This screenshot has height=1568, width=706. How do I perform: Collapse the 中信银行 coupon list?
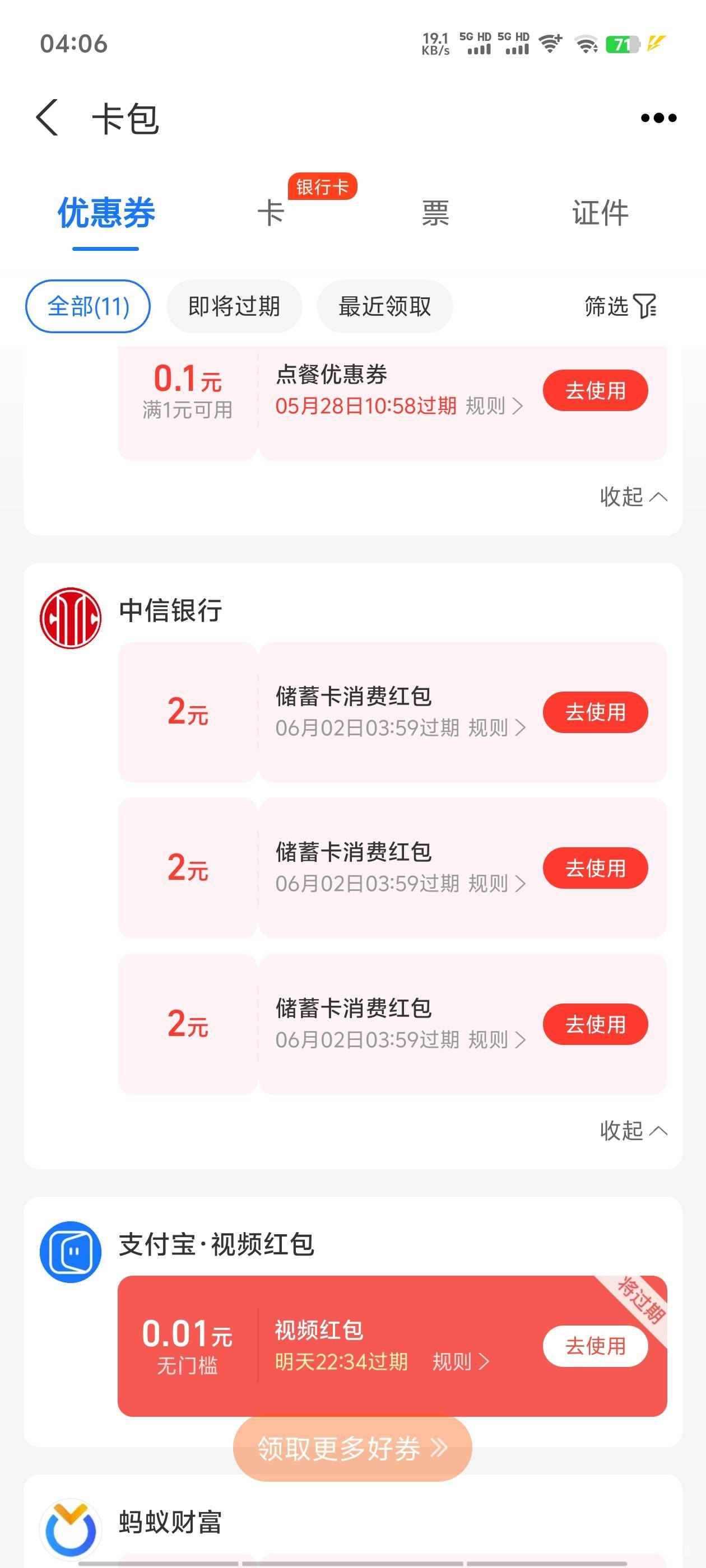point(634,1130)
